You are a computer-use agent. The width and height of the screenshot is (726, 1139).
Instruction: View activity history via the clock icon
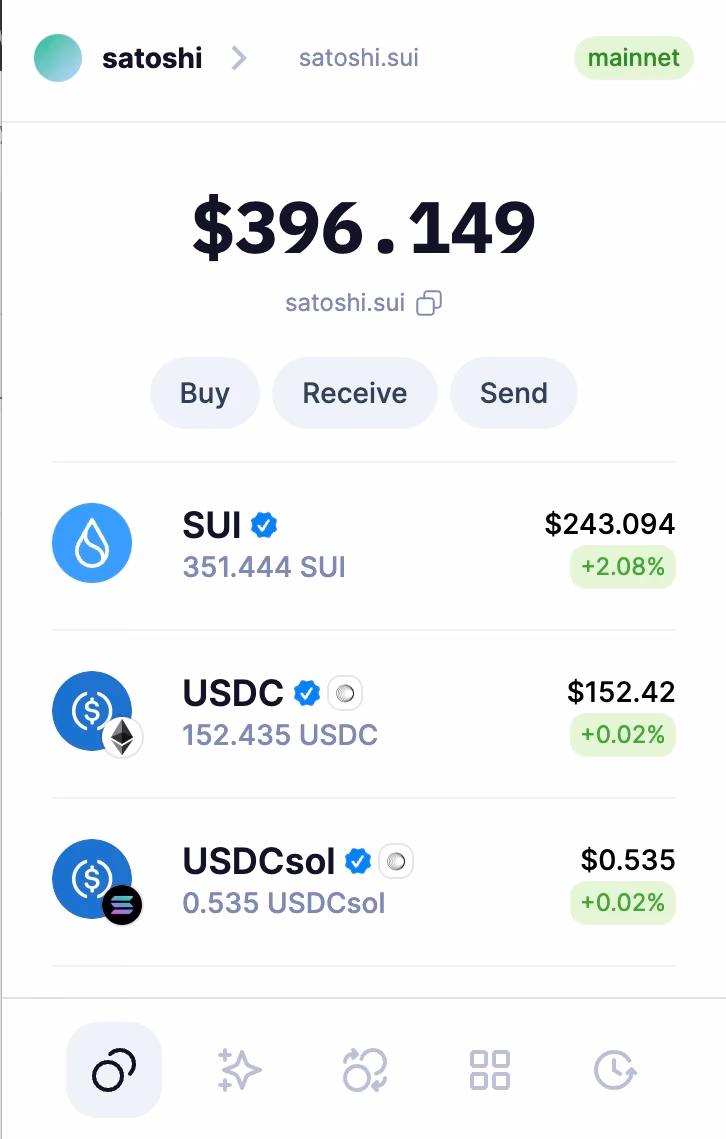[614, 1069]
